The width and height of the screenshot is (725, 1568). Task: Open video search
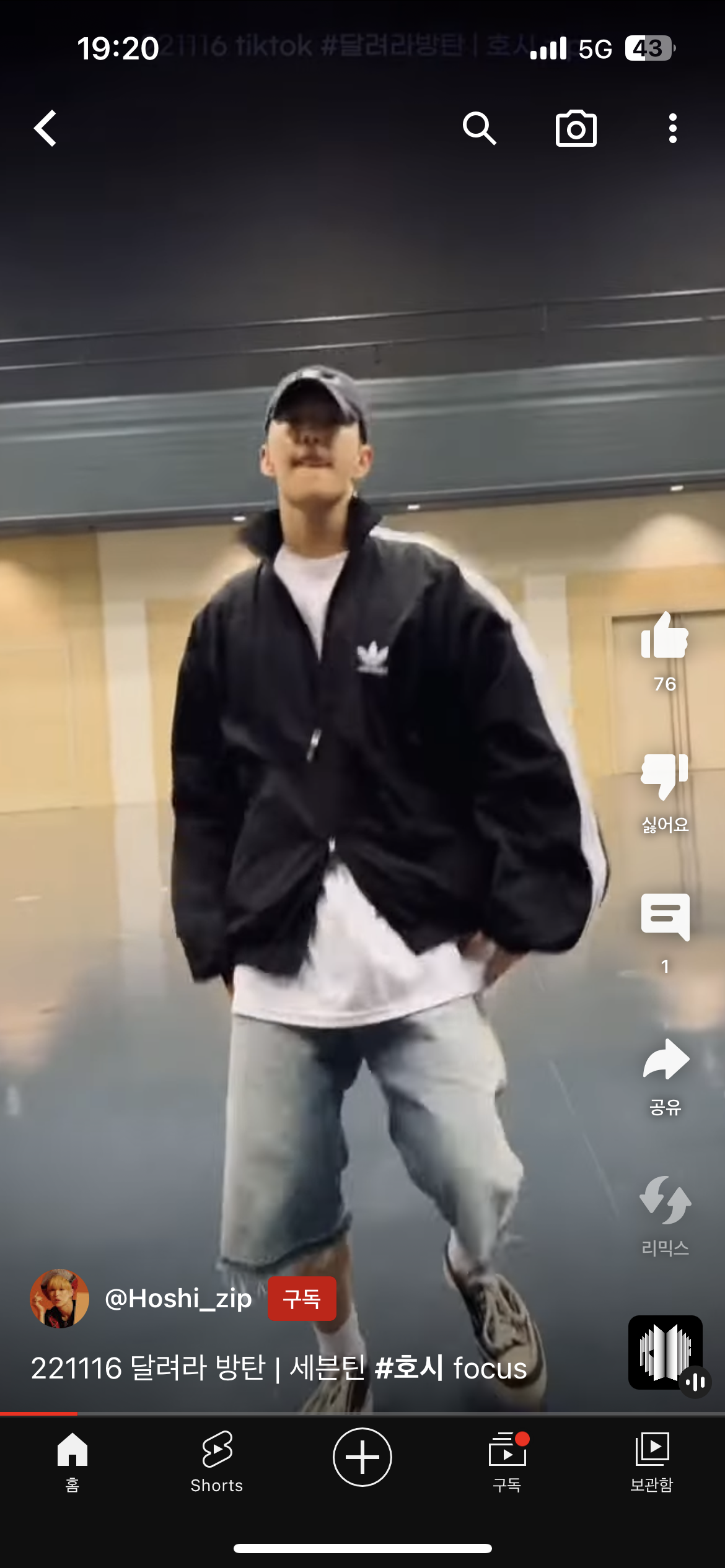[x=481, y=129]
